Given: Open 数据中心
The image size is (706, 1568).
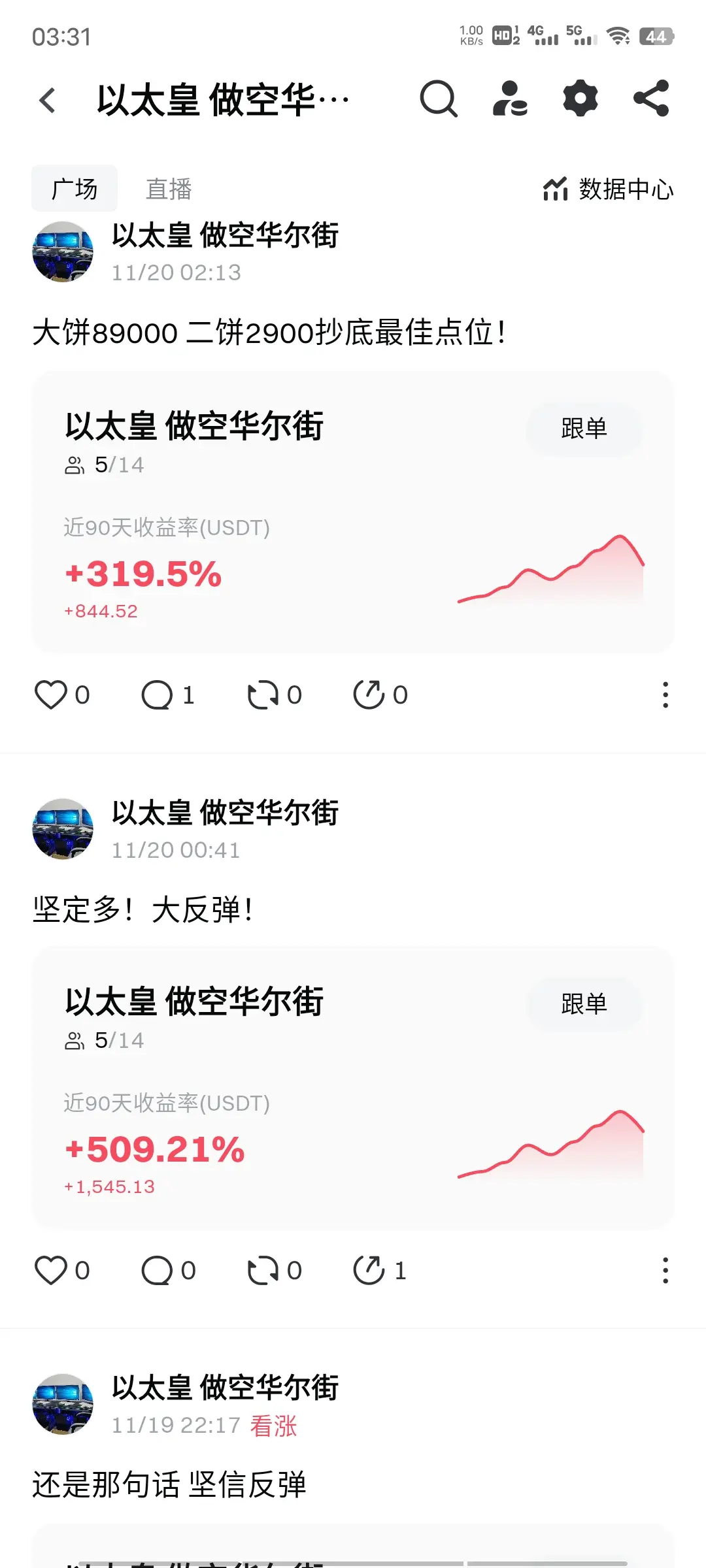Looking at the screenshot, I should tap(609, 189).
